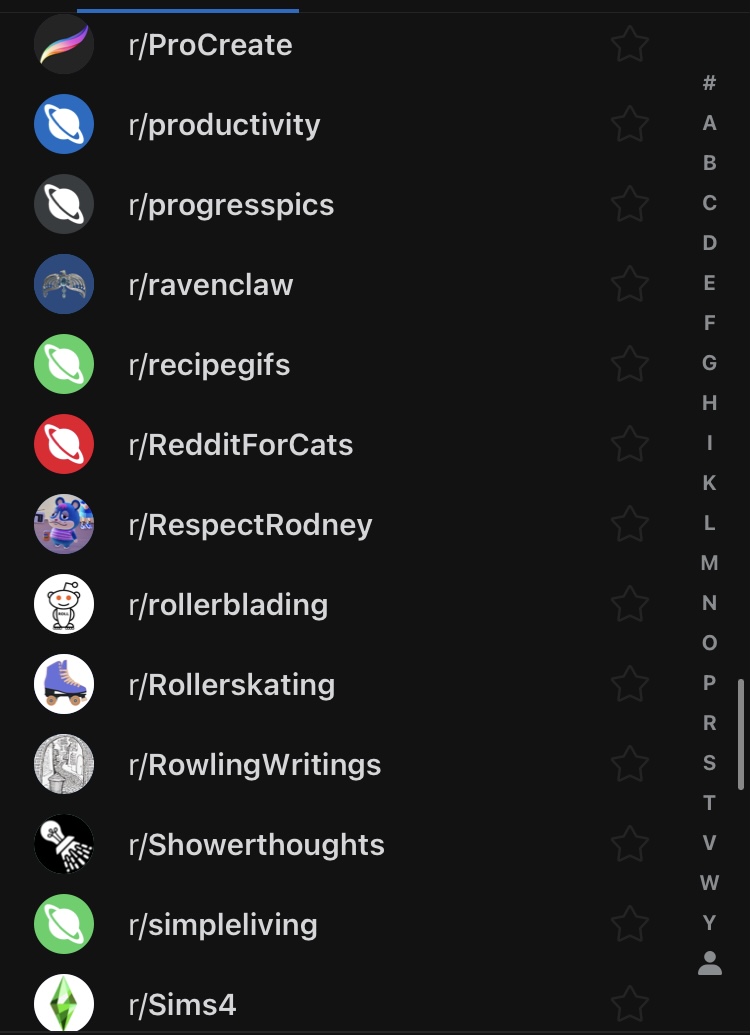Viewport: 750px width, 1035px height.
Task: Jump to followed users via person icon
Action: click(709, 963)
